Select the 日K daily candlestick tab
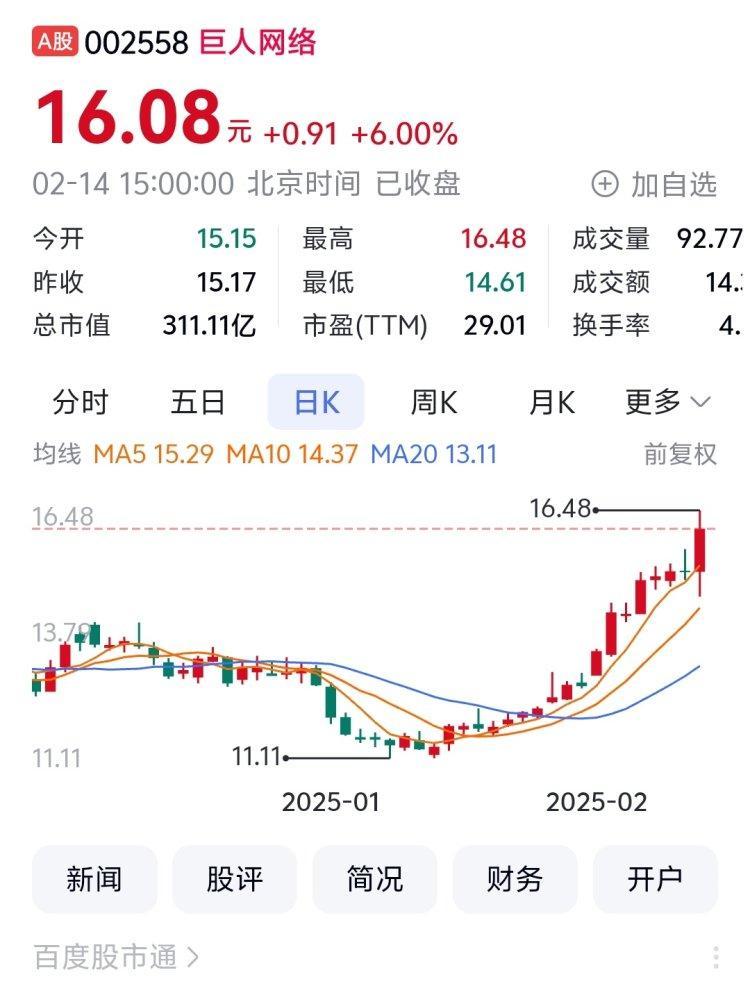Viewport: 750px width, 986px height. pyautogui.click(x=316, y=401)
